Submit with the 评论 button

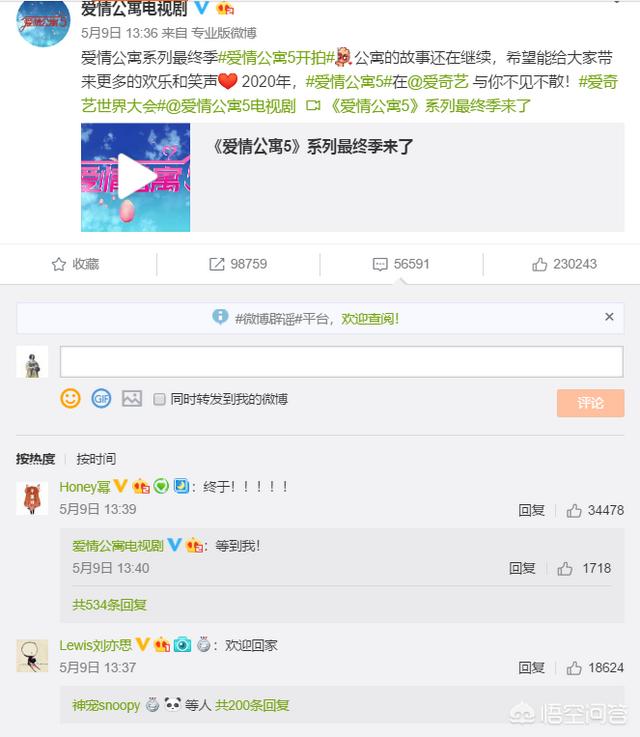pyautogui.click(x=590, y=403)
